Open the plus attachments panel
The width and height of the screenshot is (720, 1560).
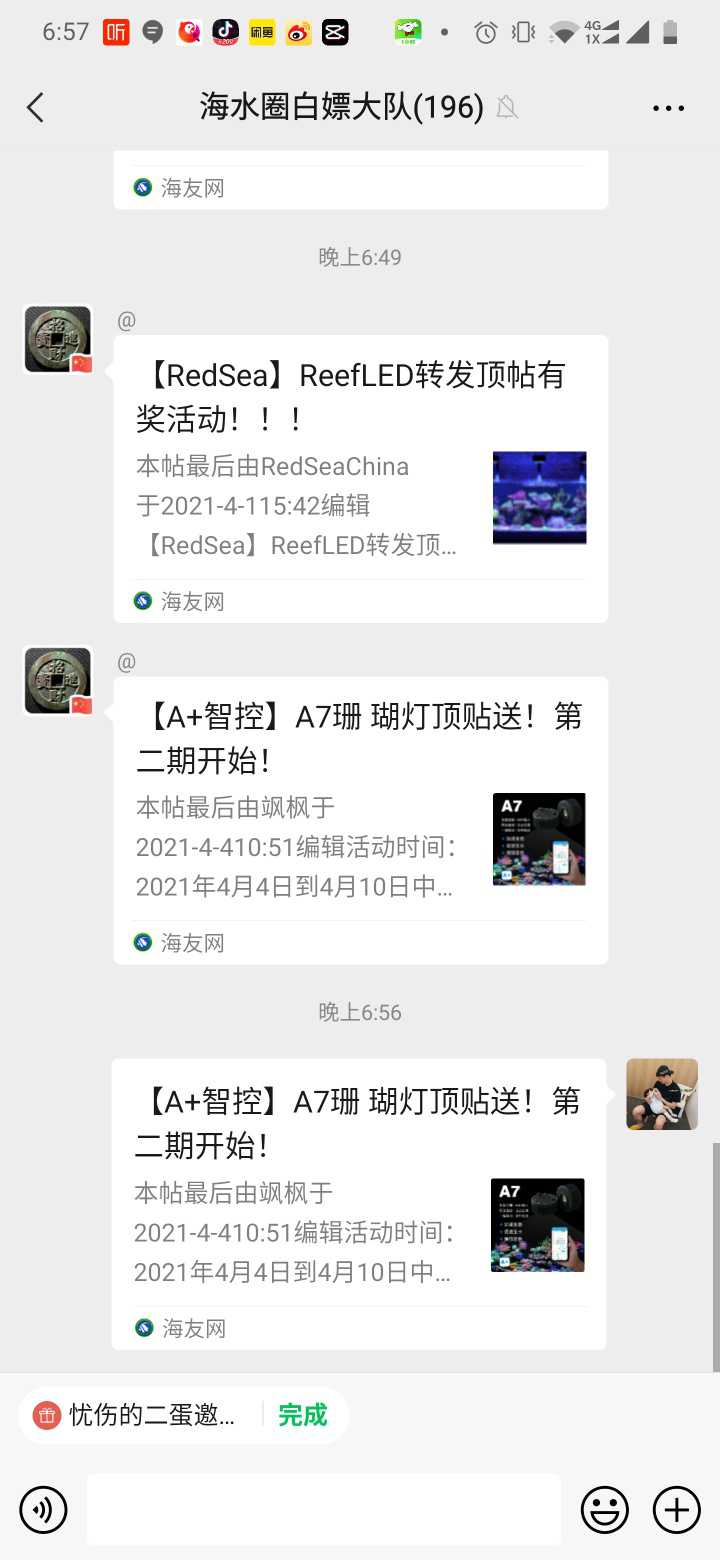pyautogui.click(x=677, y=1510)
